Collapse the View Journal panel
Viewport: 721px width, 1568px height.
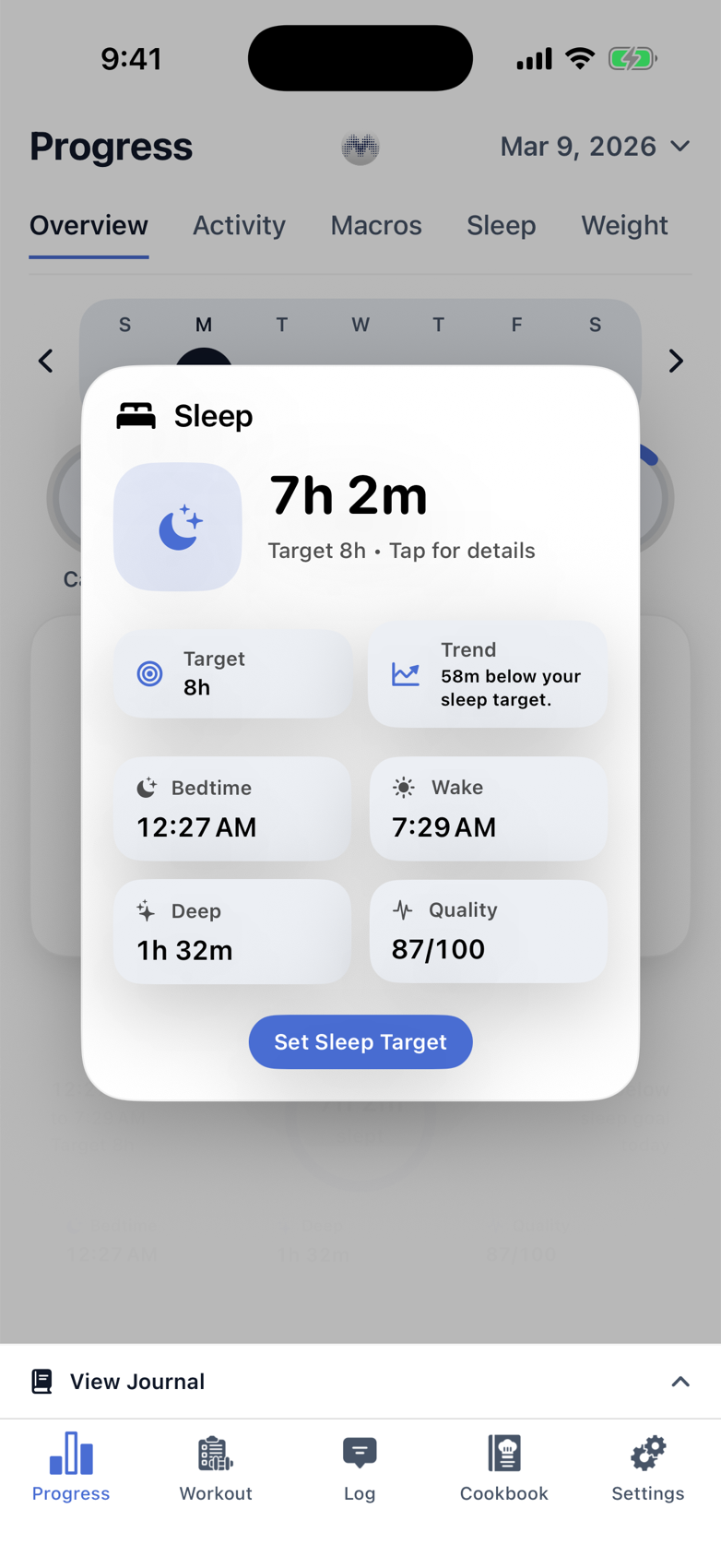pos(680,1382)
